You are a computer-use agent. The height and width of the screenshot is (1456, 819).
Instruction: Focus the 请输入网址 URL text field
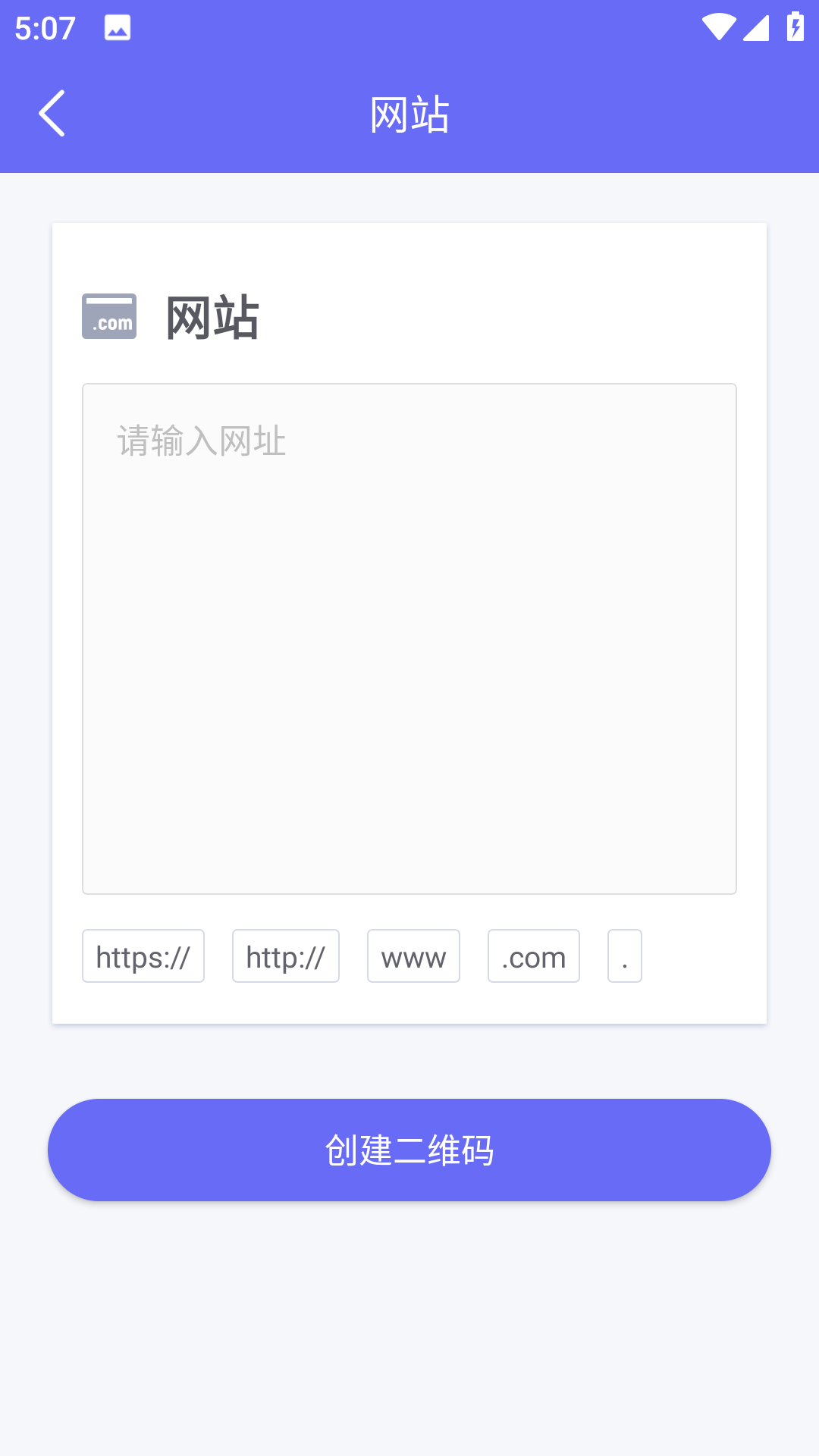pos(409,639)
